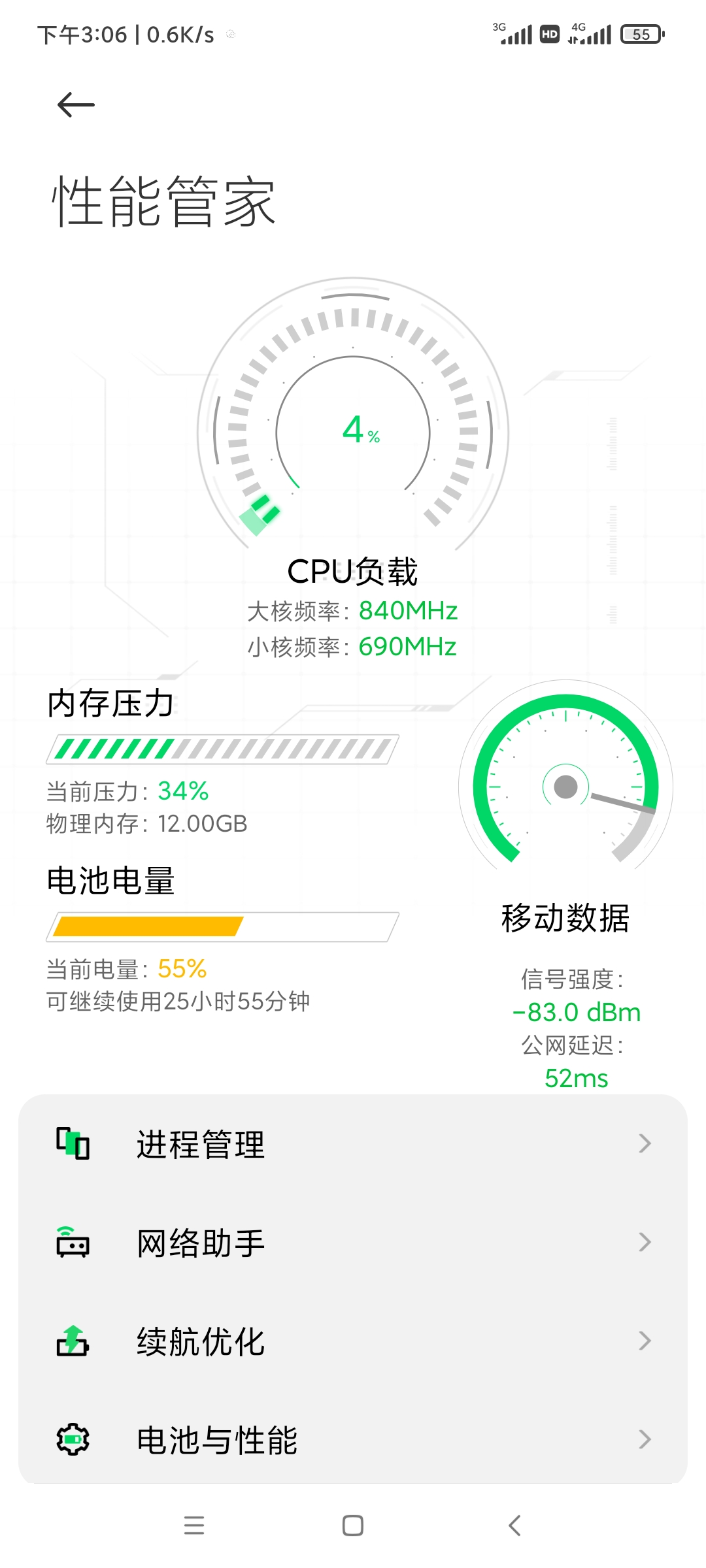
Task: Open 进程管理 (process management)
Action: [353, 1143]
